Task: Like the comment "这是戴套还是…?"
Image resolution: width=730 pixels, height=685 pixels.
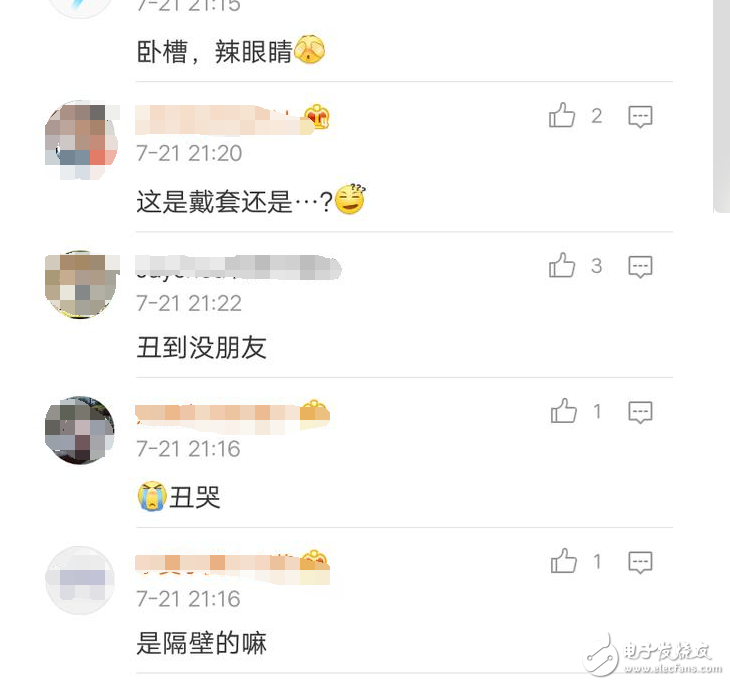Action: tap(562, 116)
